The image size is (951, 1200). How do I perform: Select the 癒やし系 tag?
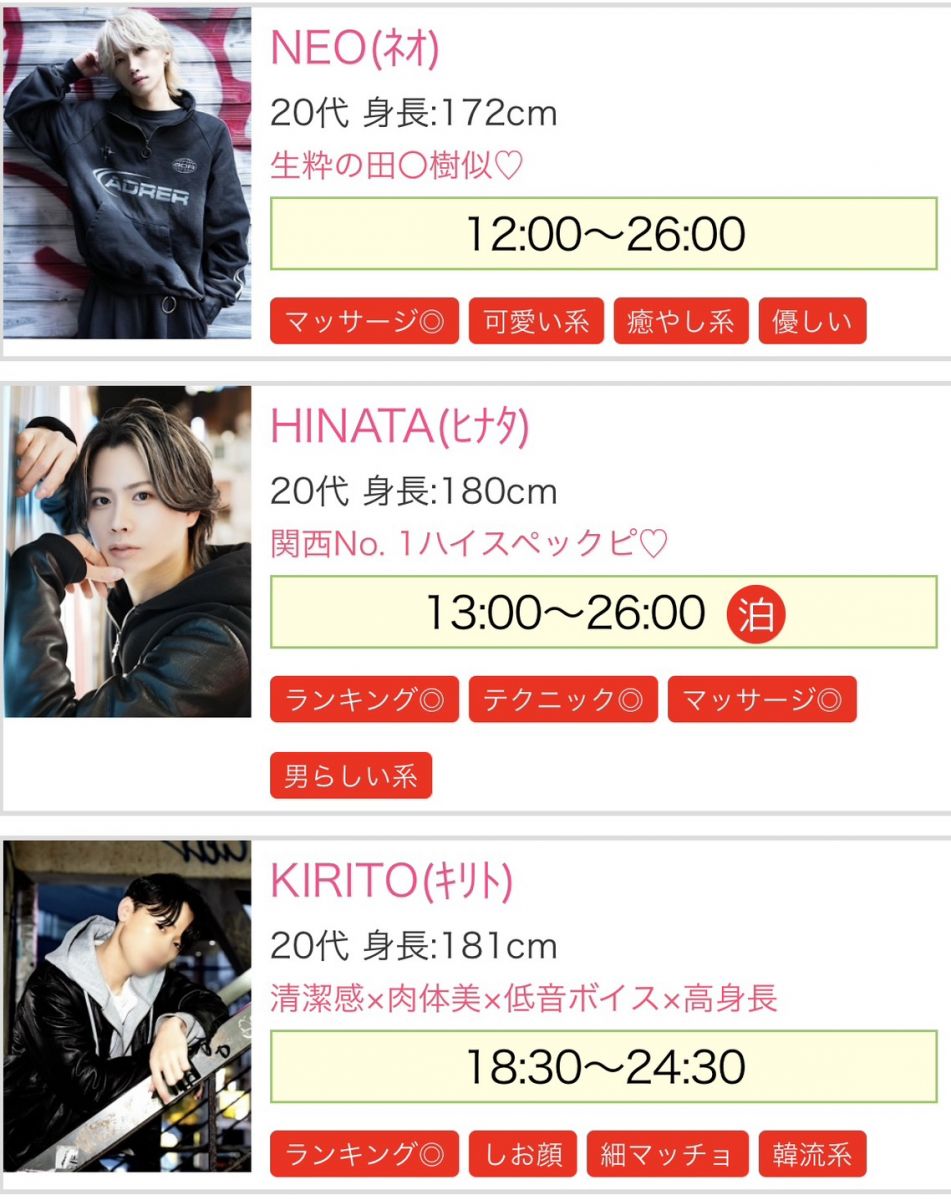(x=681, y=322)
